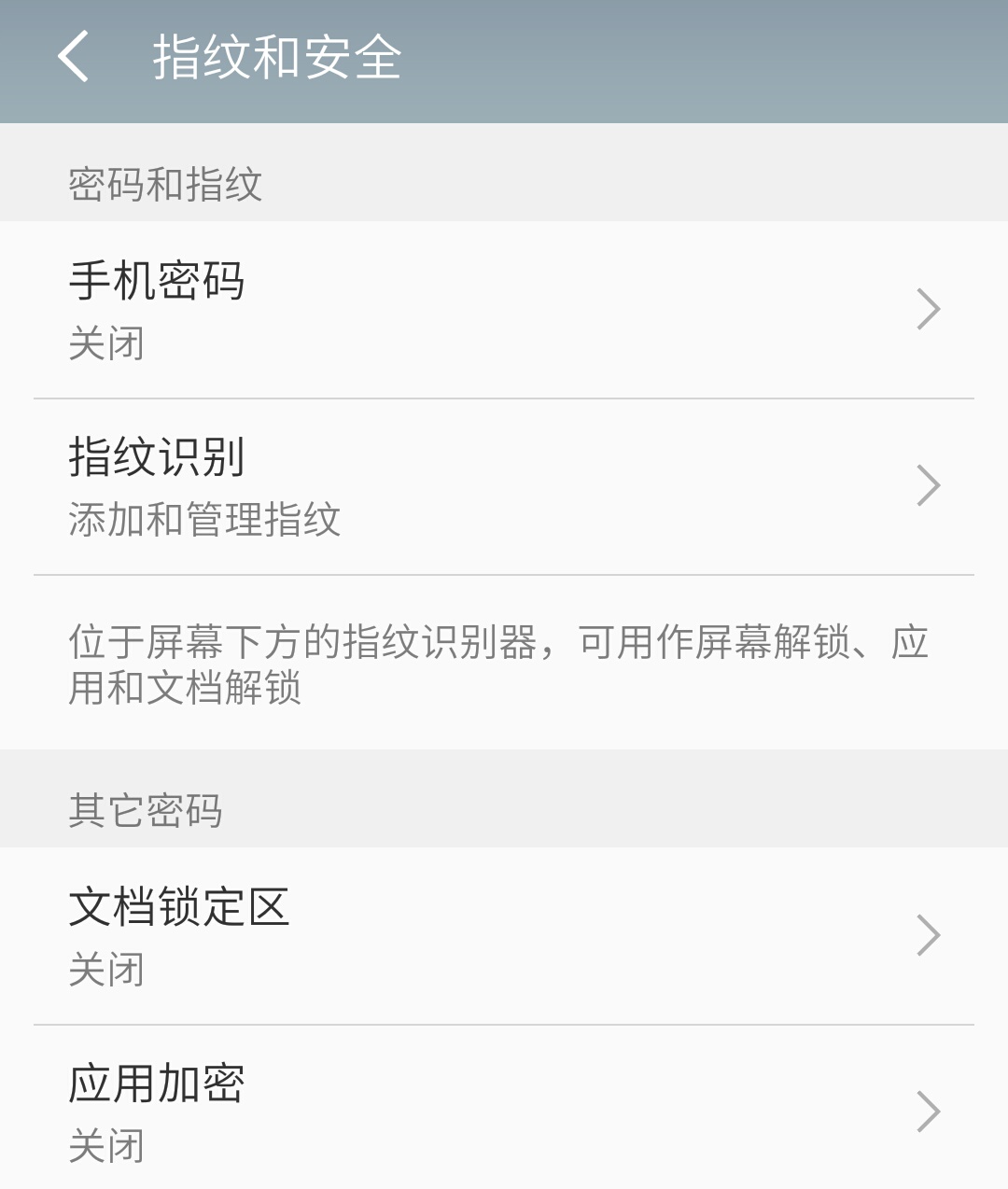Tap the chevron on the 应用加密 row
The image size is (1008, 1189).
click(x=927, y=1111)
